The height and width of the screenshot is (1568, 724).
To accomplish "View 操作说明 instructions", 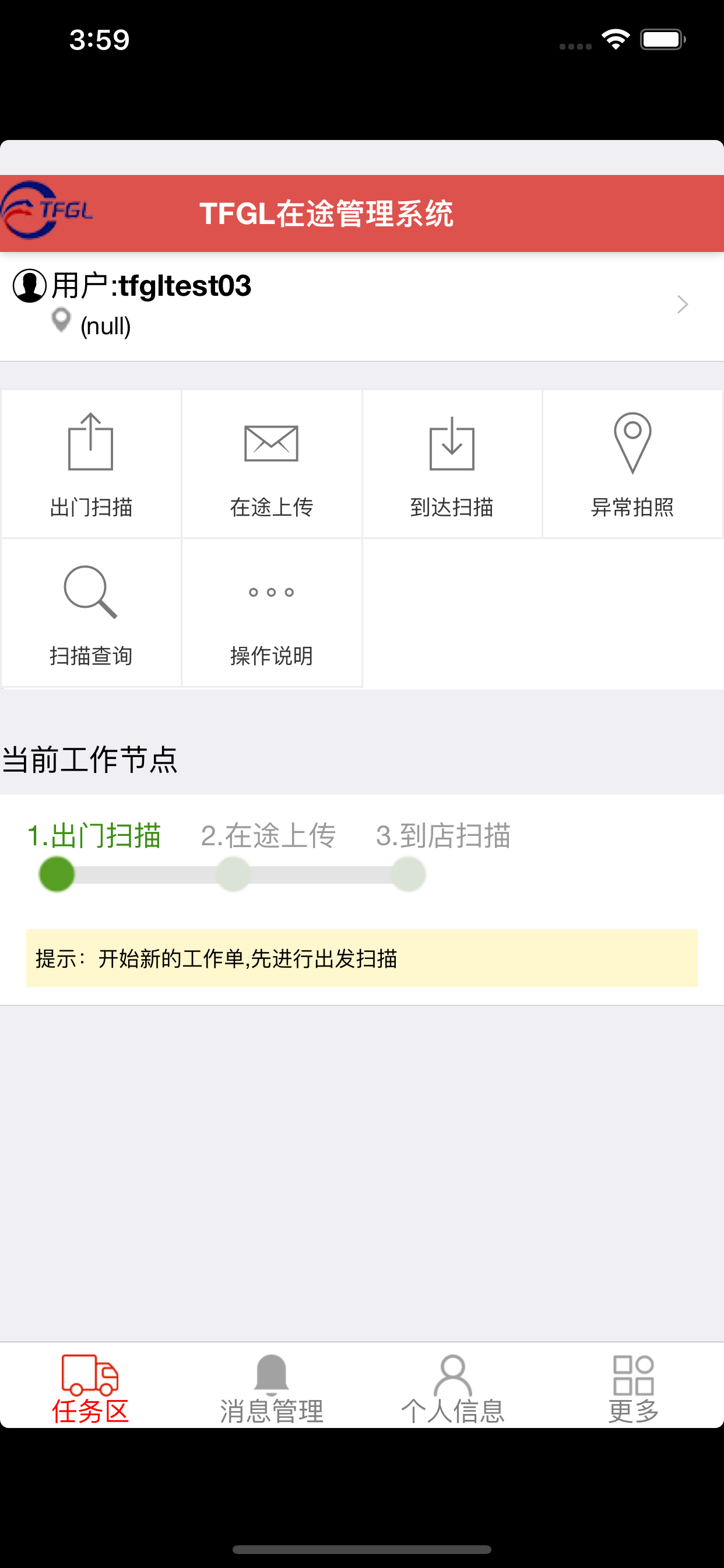I will pos(271,613).
